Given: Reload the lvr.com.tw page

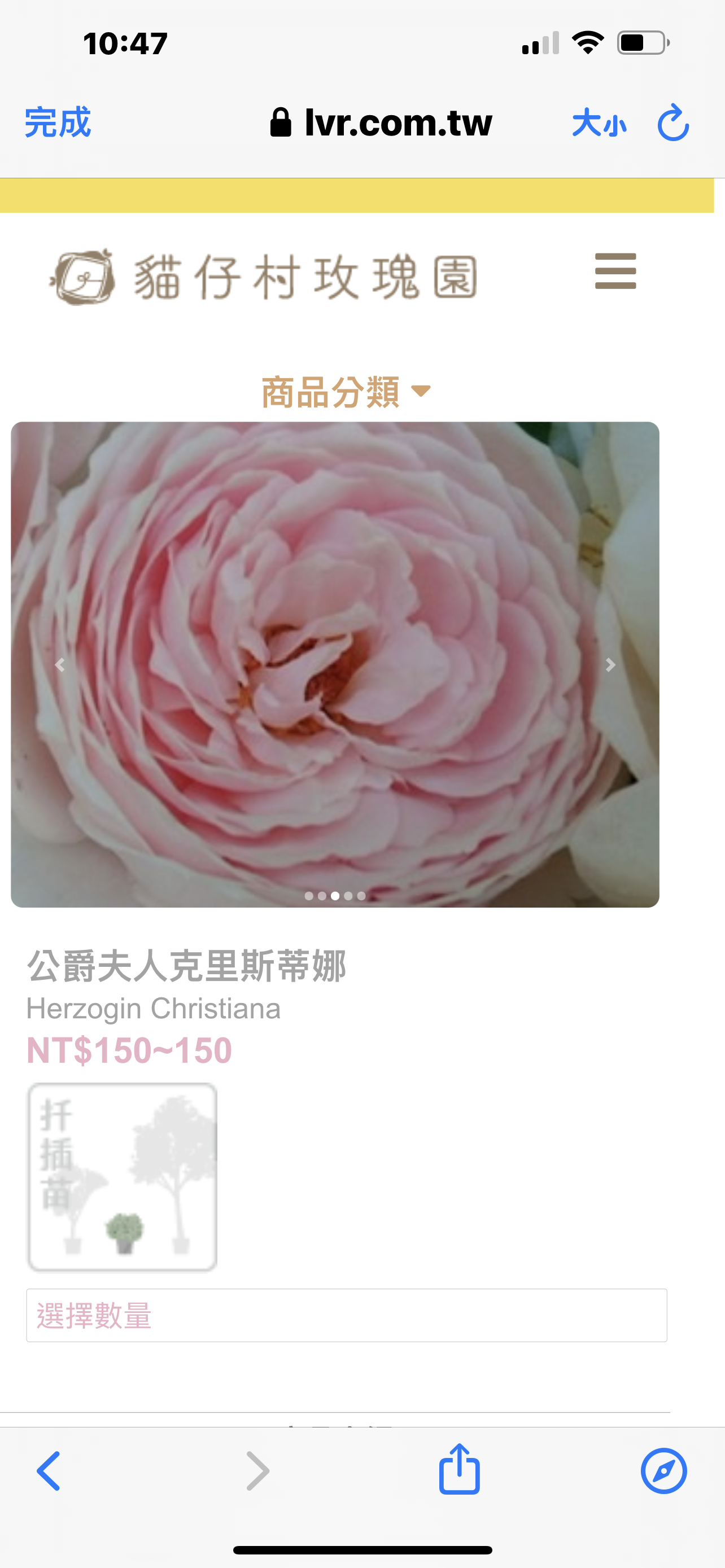Looking at the screenshot, I should pyautogui.click(x=672, y=123).
